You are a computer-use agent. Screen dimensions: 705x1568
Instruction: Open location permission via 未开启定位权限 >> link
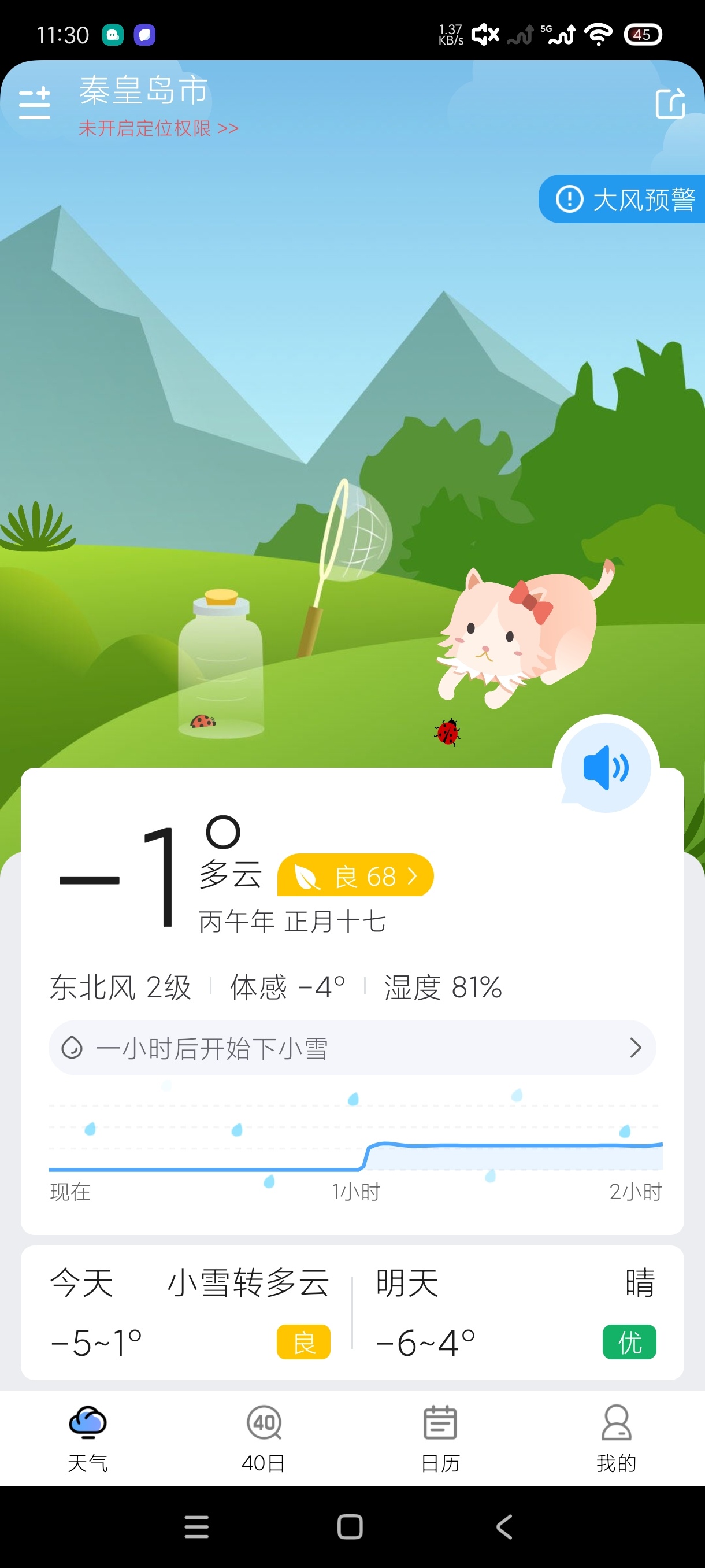[157, 128]
